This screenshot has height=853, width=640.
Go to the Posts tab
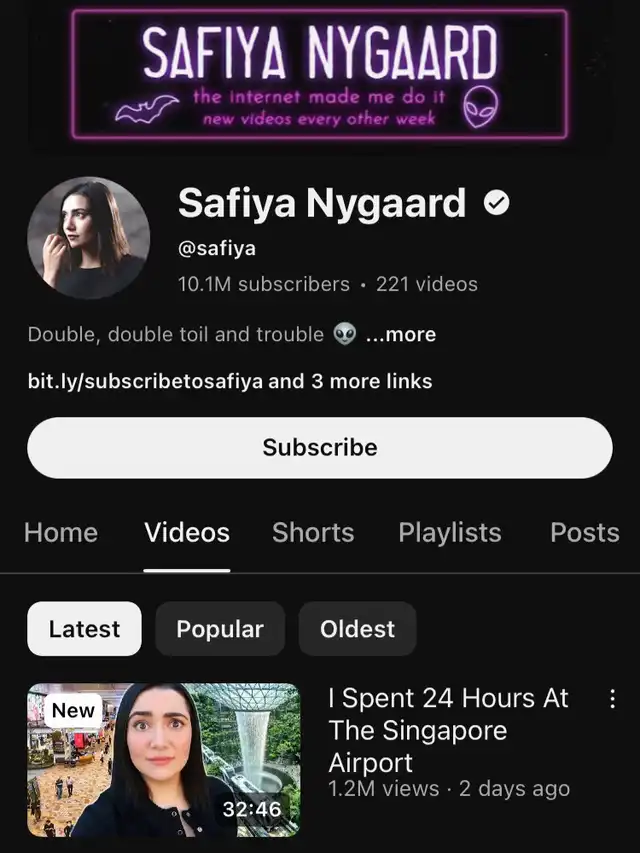pyautogui.click(x=584, y=532)
